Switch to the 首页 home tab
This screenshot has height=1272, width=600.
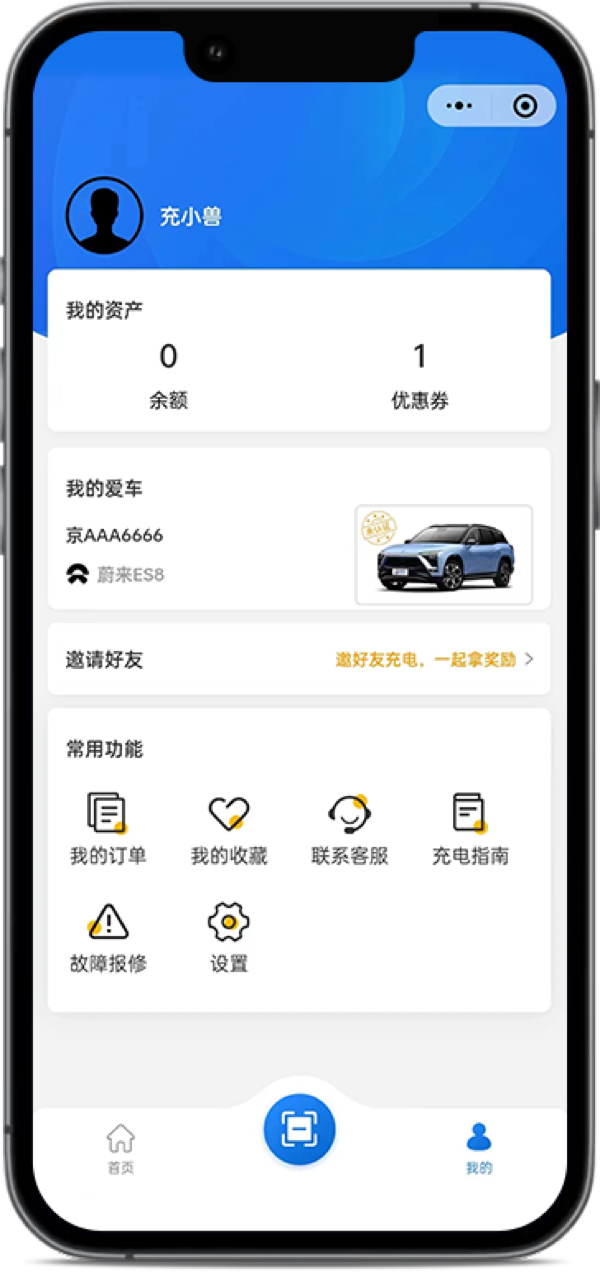coord(120,1149)
